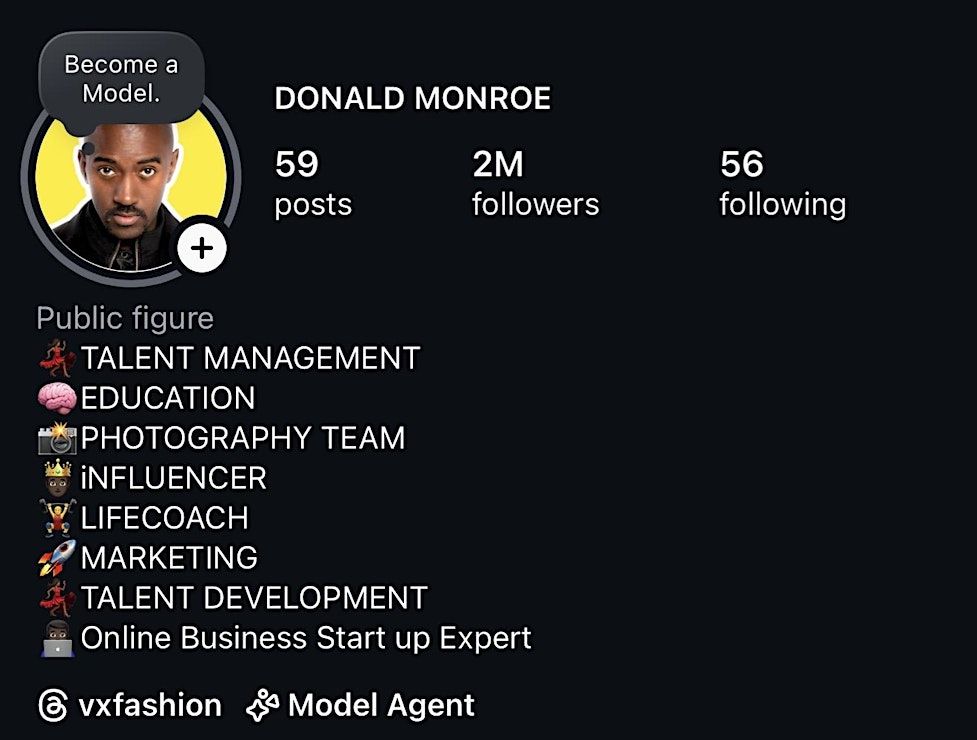977x740 pixels.
Task: View the 56 following accounts
Action: point(782,183)
